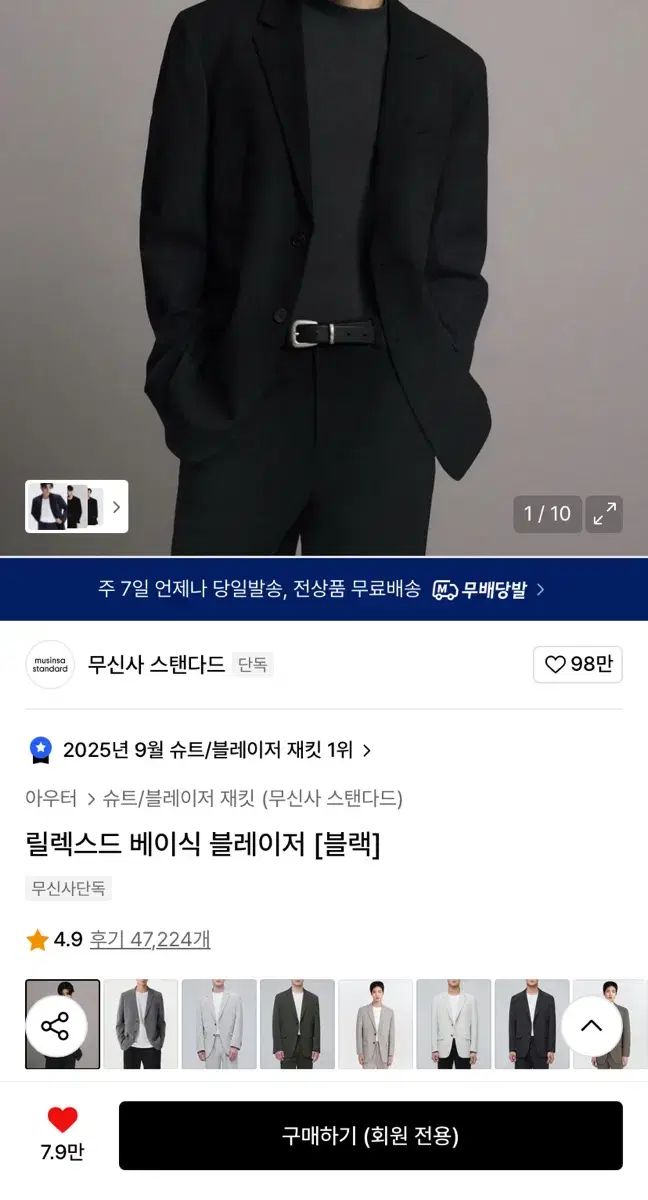The width and height of the screenshot is (648, 1200).
Task: Share this product
Action: click(55, 1026)
